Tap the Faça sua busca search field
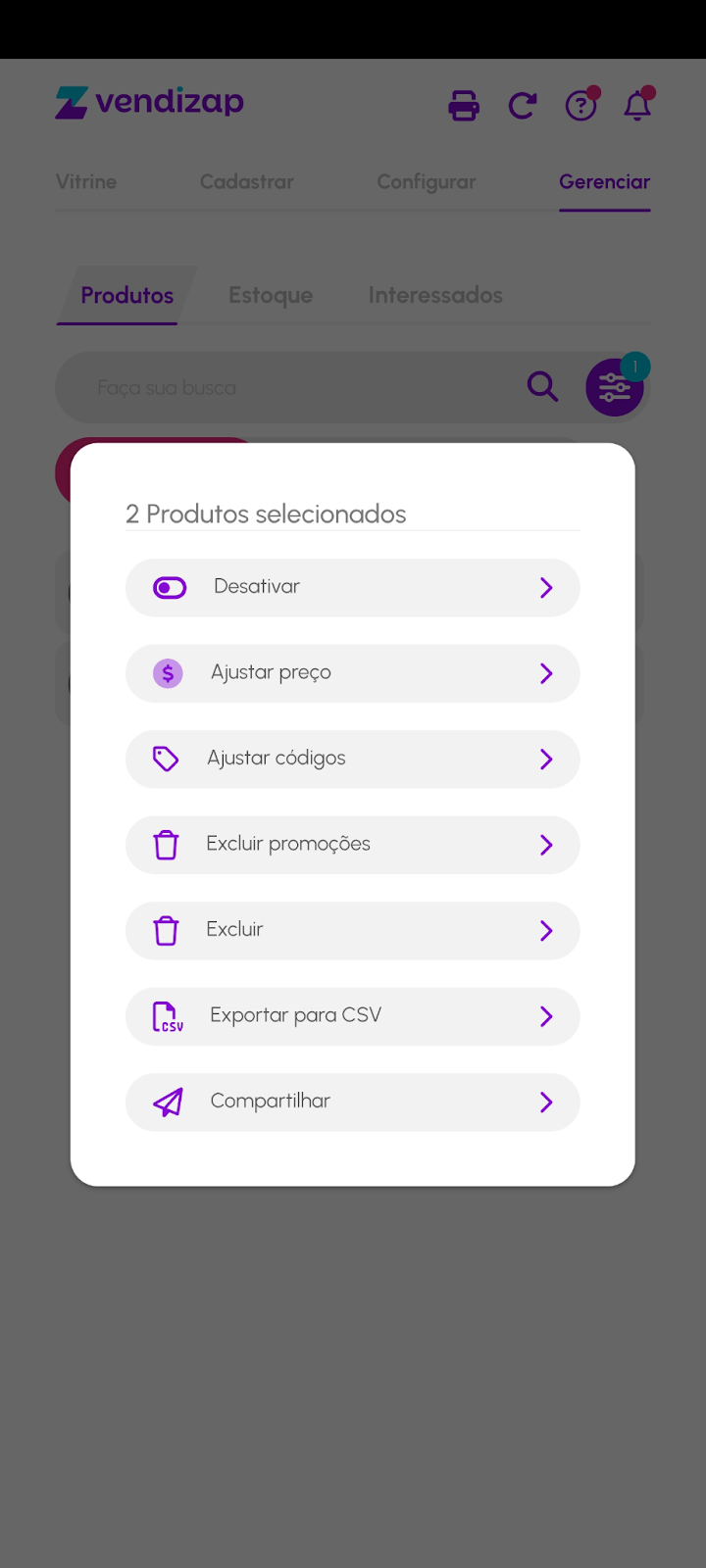This screenshot has width=706, height=1568. (x=294, y=388)
